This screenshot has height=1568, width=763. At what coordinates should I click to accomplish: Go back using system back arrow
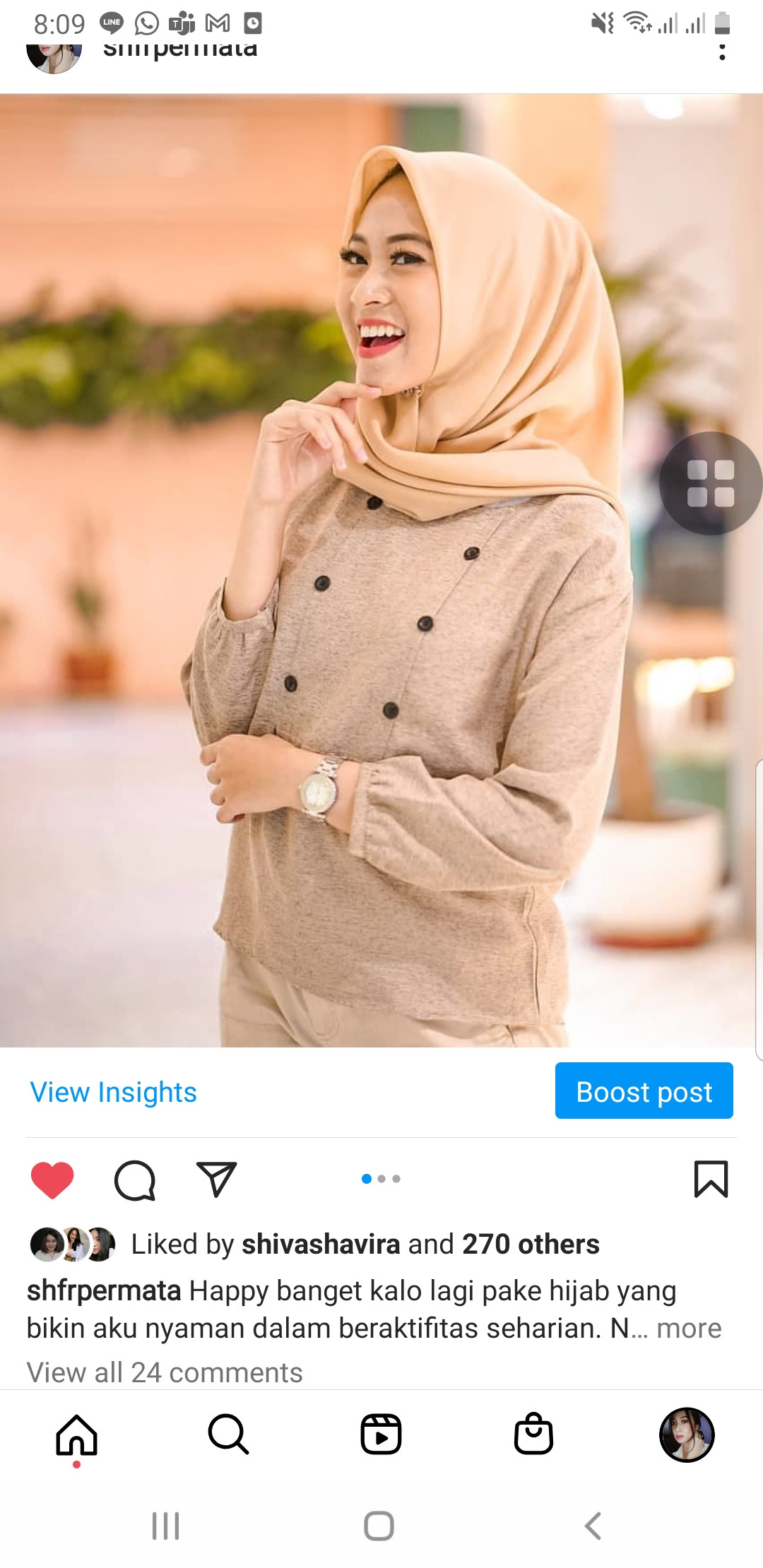pos(593,1526)
